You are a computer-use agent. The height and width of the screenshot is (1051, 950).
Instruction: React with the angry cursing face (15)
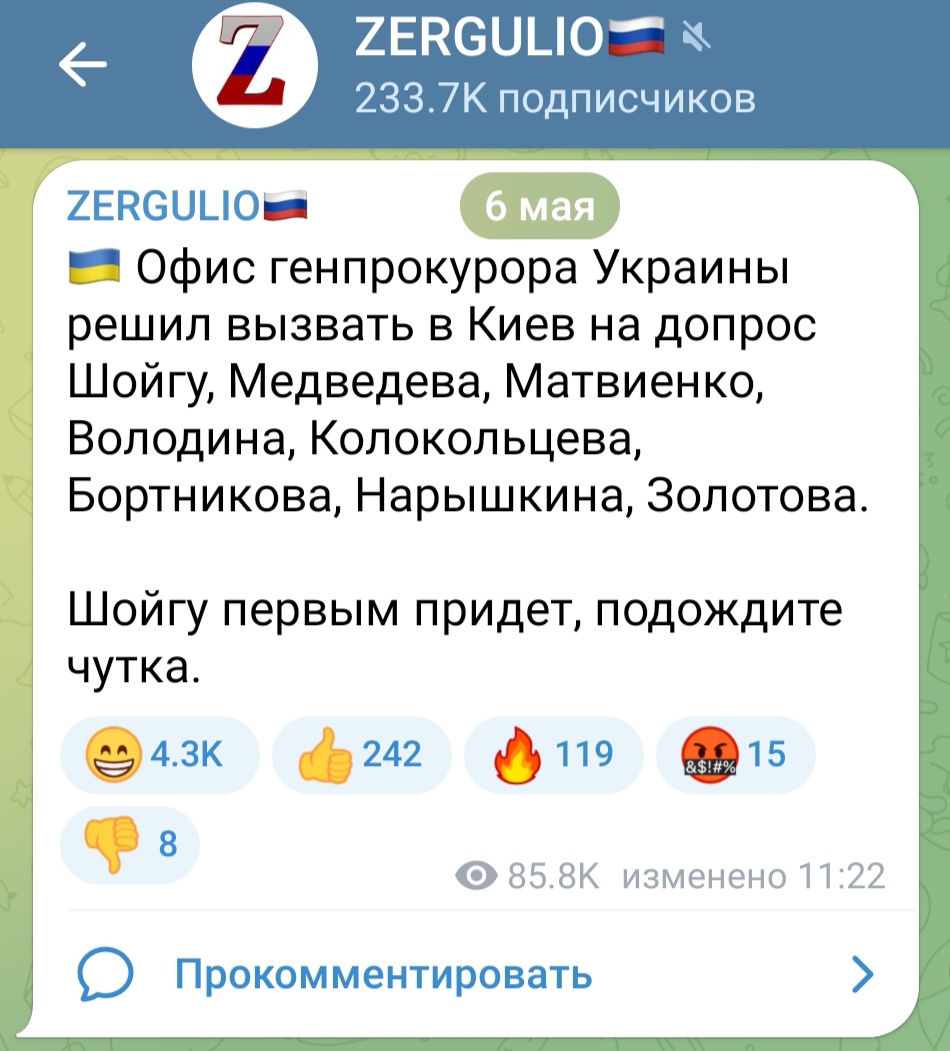735,754
